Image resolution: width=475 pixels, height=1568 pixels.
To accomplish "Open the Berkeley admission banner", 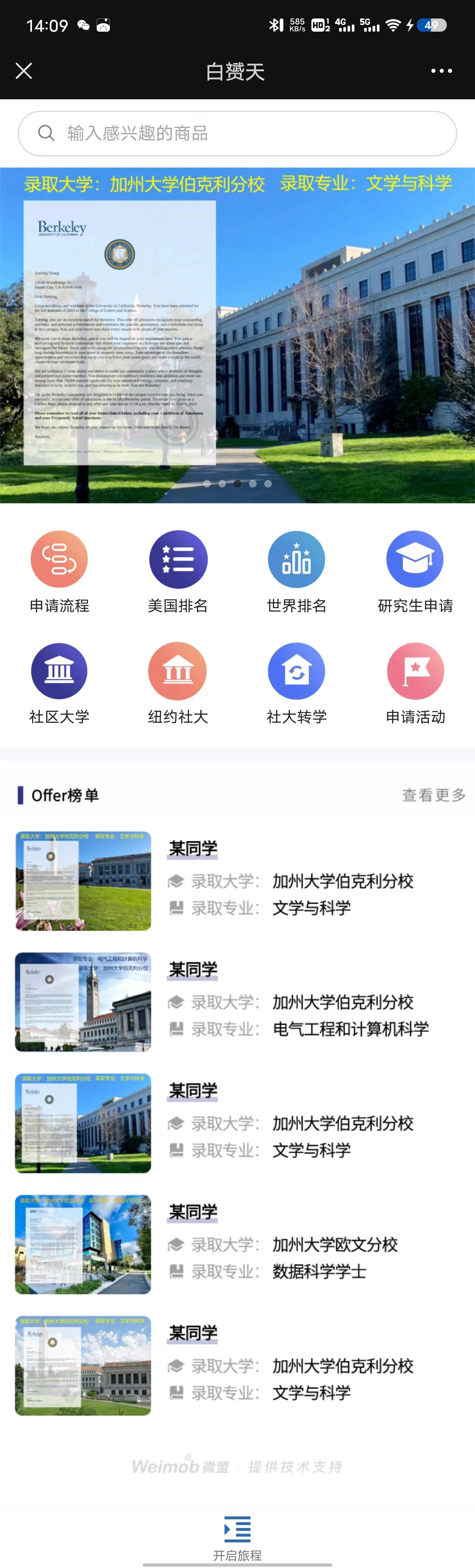I will coord(237,335).
